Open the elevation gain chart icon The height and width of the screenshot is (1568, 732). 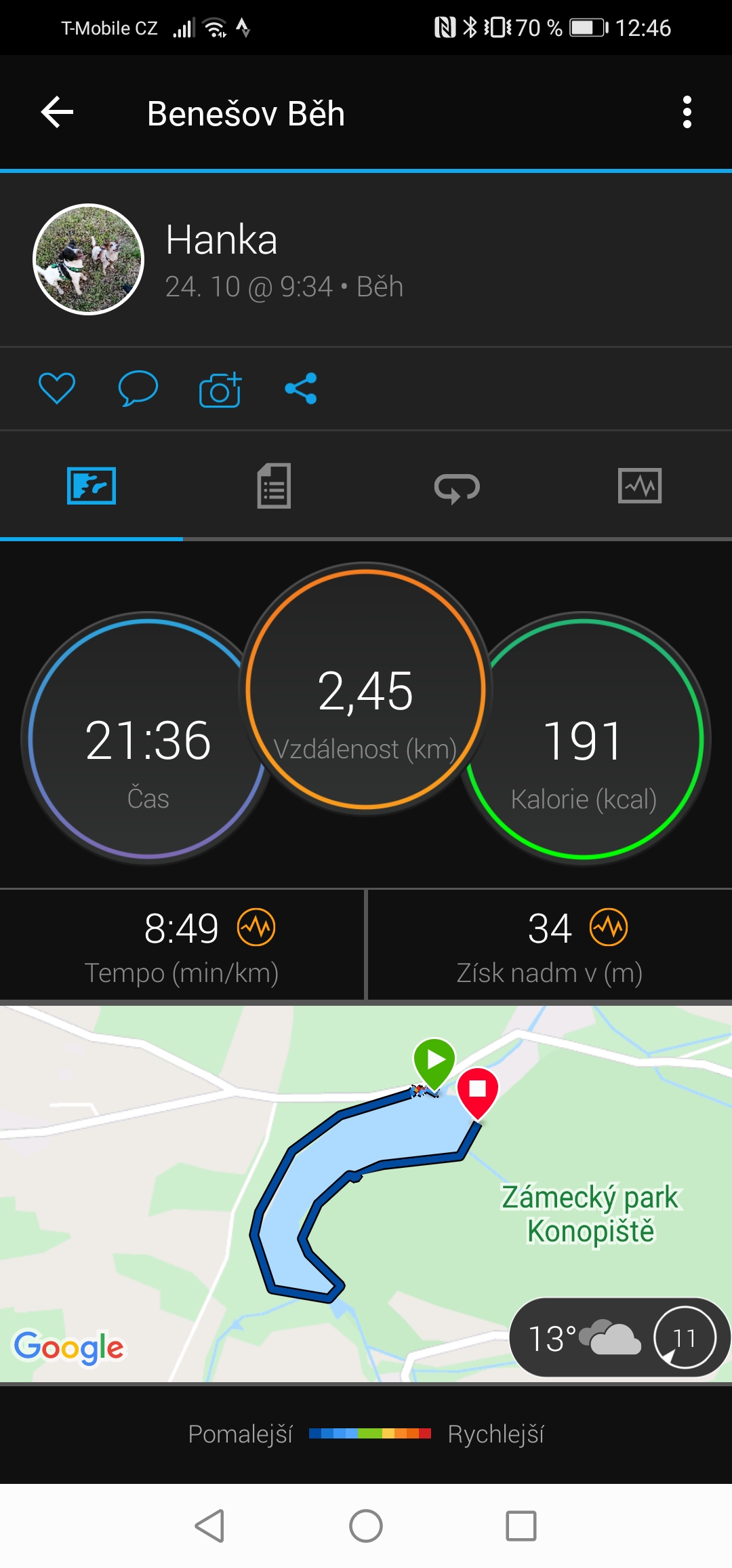609,927
